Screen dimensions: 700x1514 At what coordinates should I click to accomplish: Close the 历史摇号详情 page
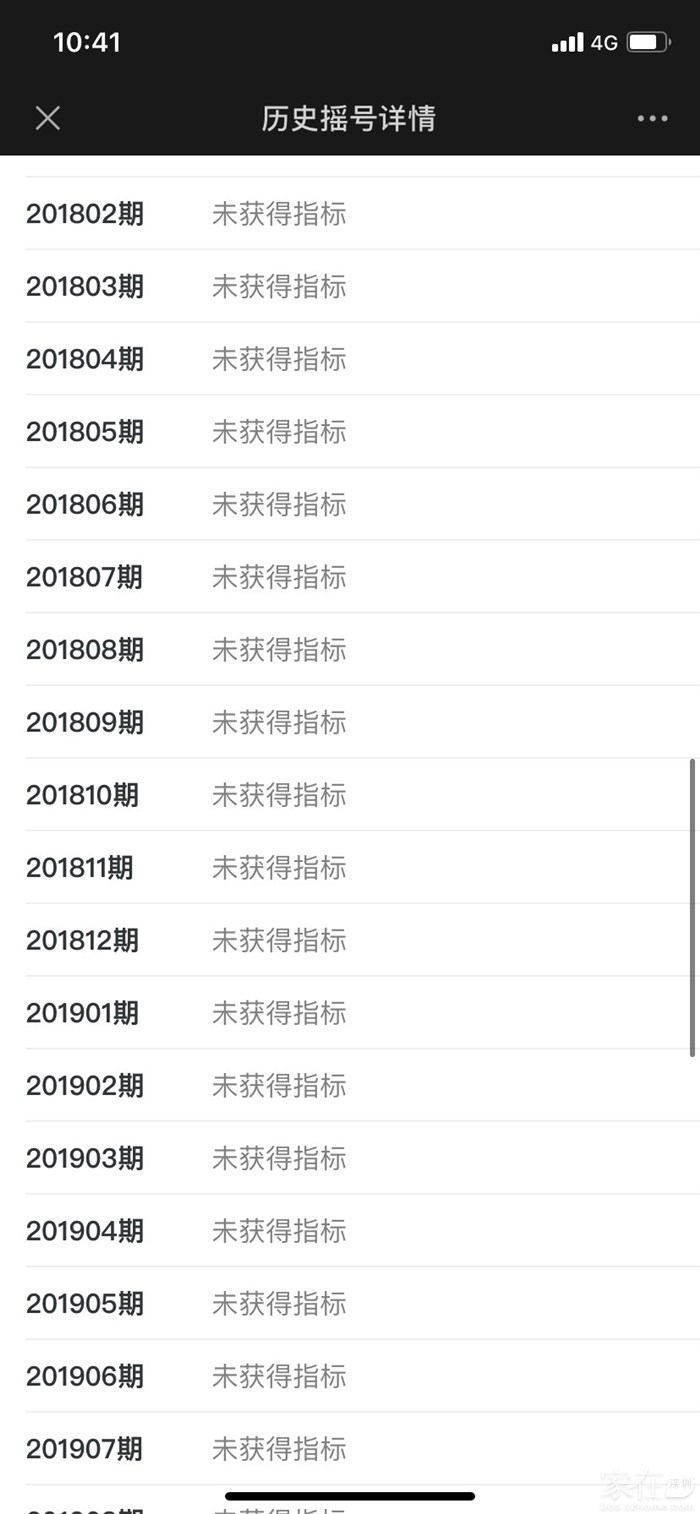pos(47,118)
